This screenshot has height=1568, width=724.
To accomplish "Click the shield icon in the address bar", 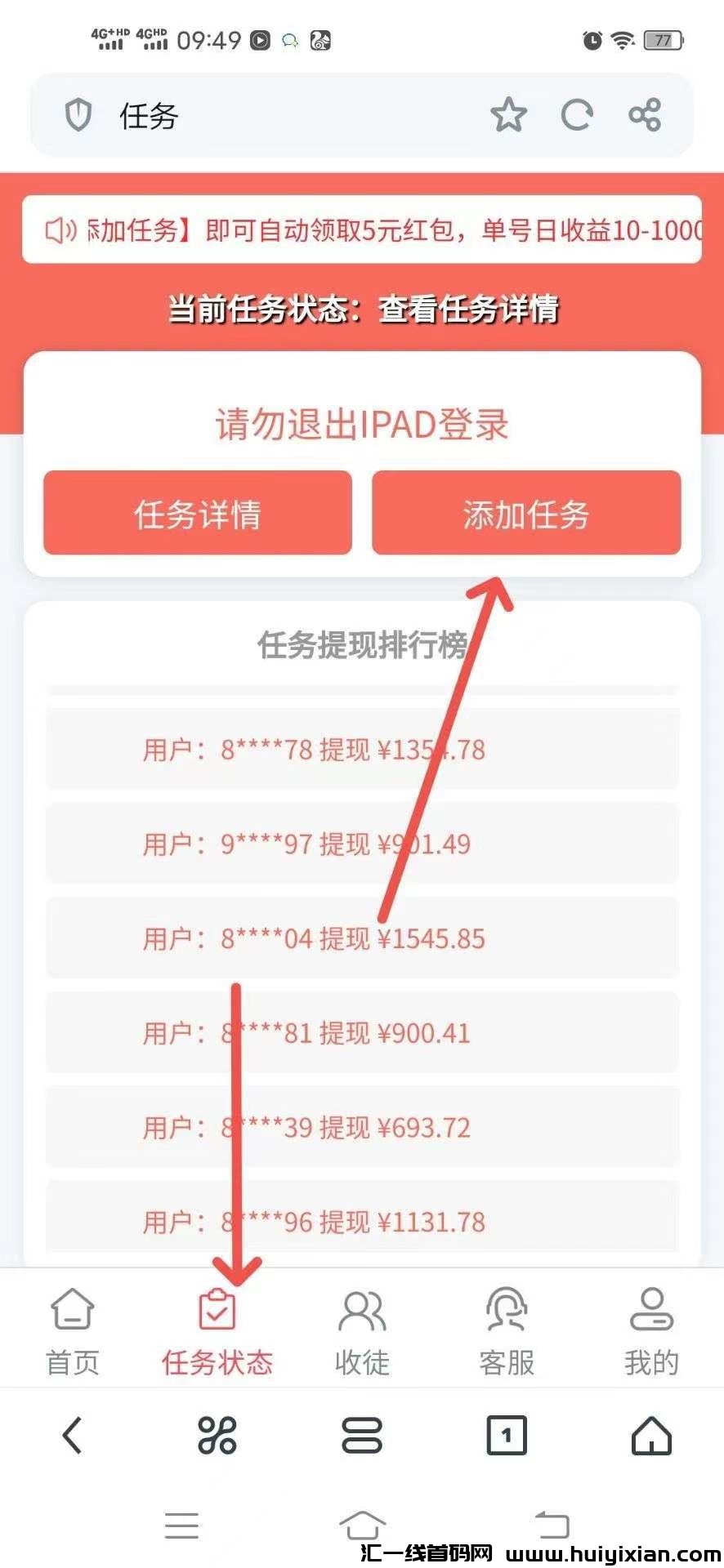I will [x=77, y=115].
